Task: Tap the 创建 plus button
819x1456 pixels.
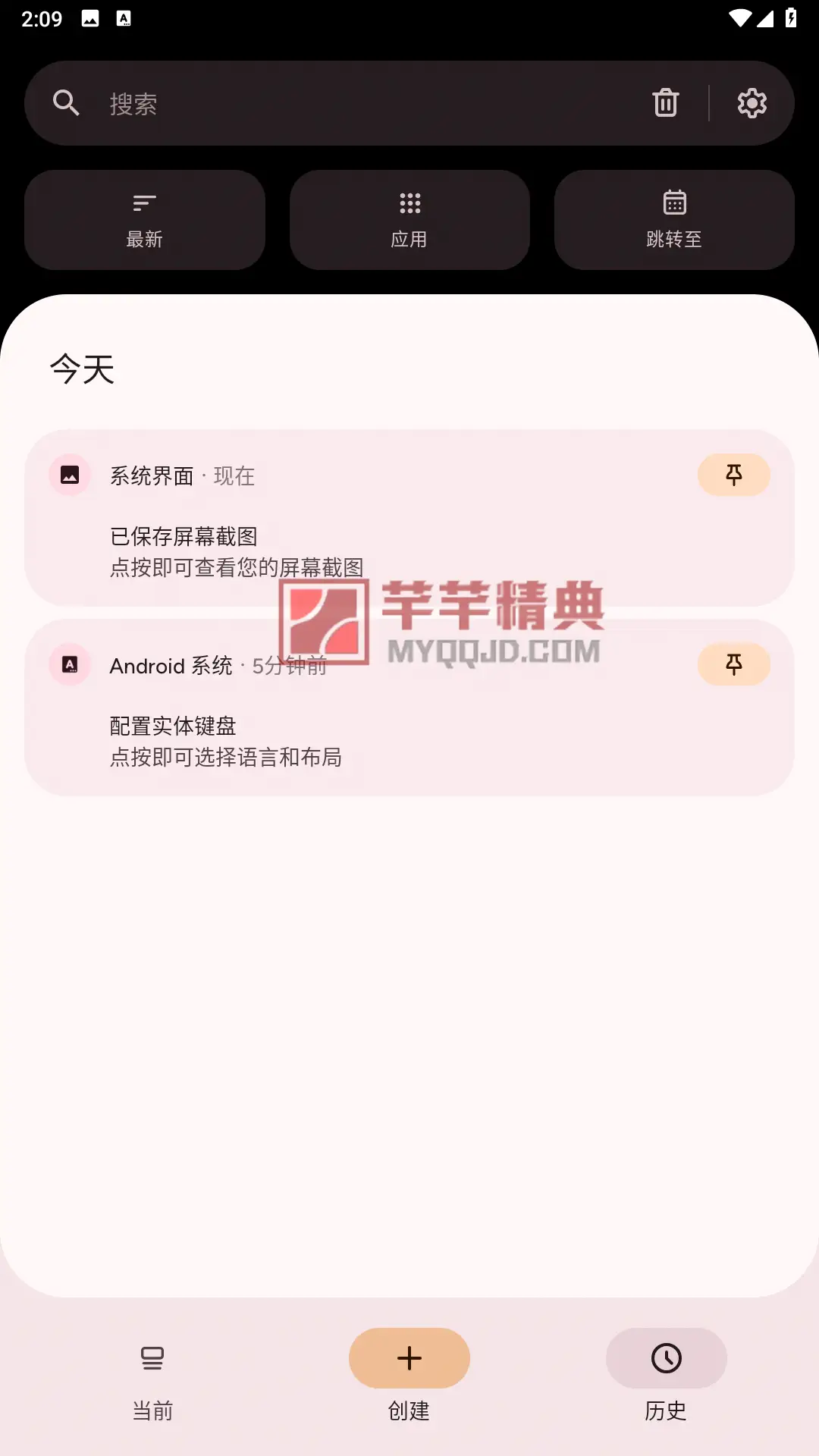Action: point(409,1359)
